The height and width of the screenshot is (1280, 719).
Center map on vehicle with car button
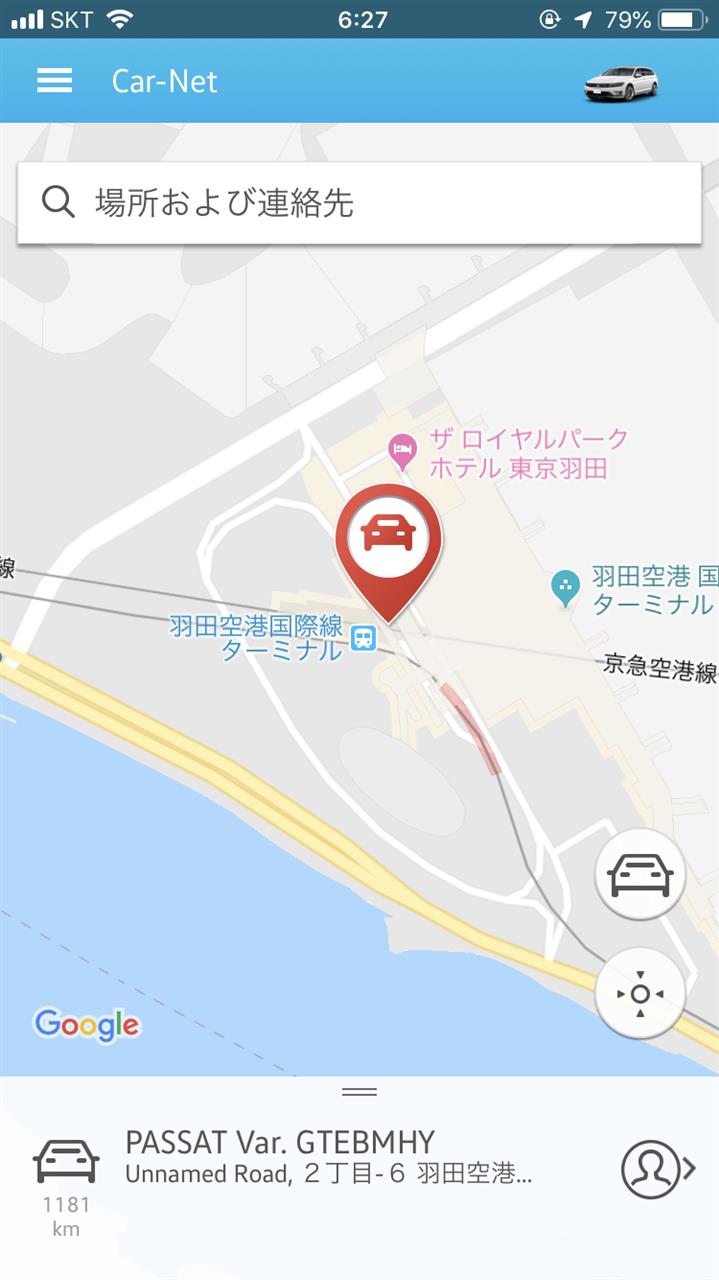[x=640, y=875]
